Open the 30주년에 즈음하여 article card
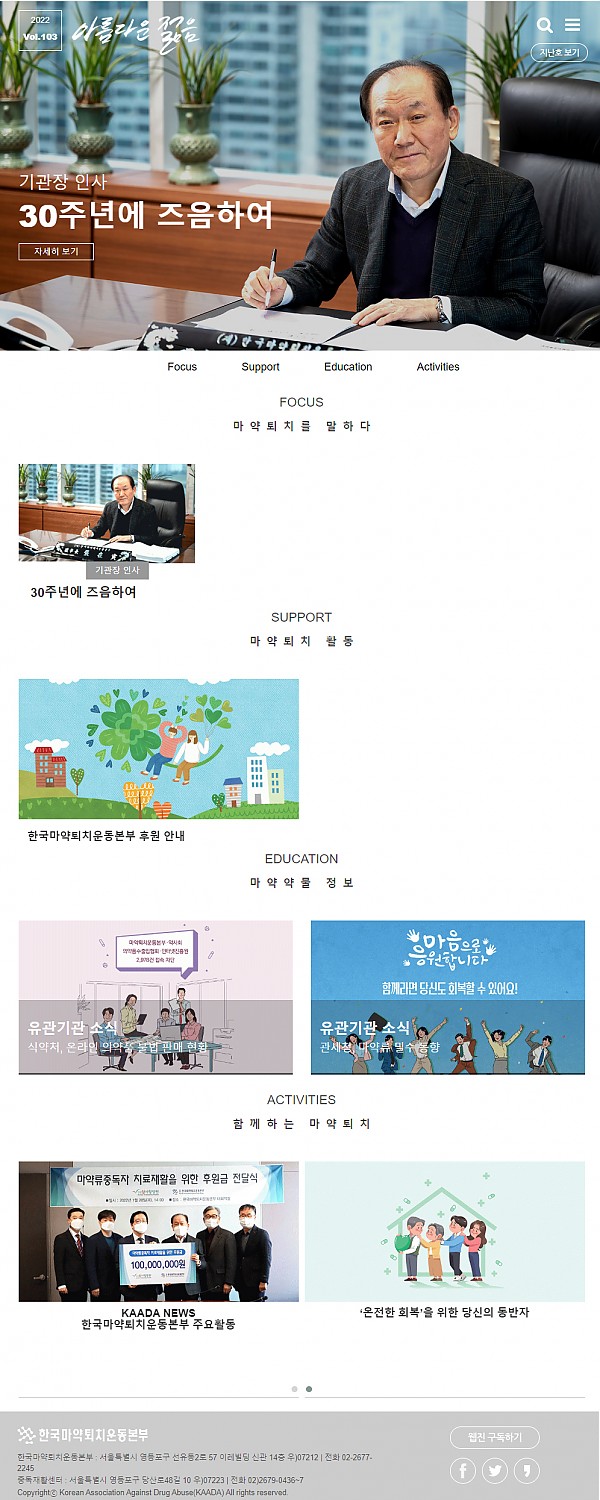 106,530
